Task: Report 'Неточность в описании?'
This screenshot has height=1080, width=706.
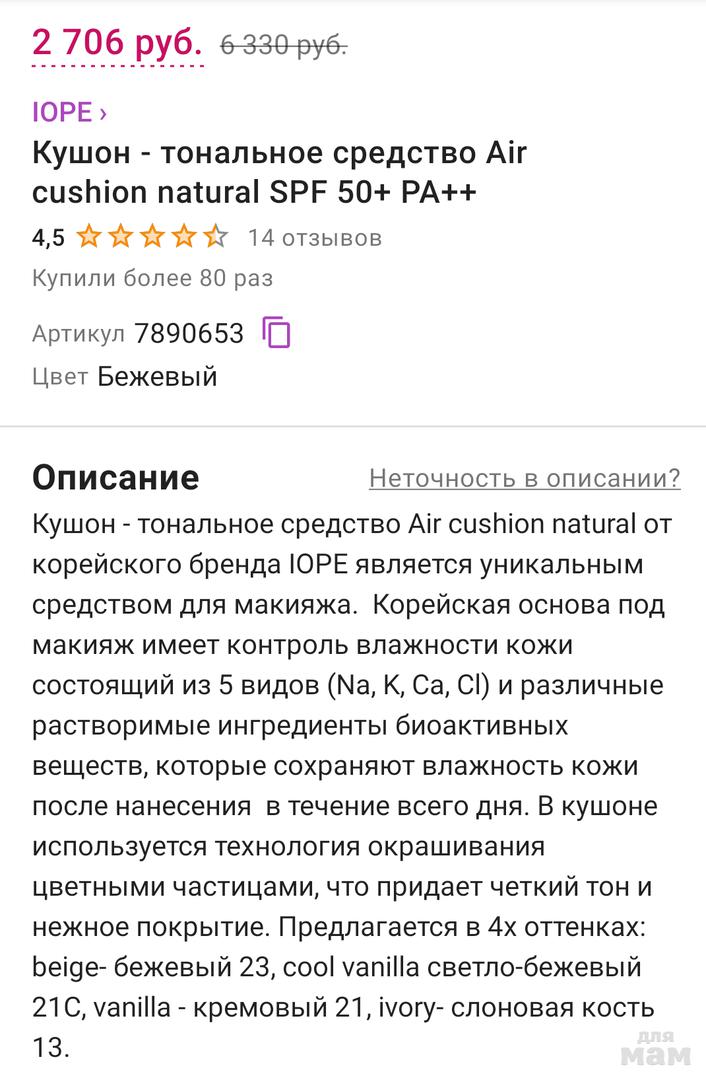Action: tap(524, 478)
